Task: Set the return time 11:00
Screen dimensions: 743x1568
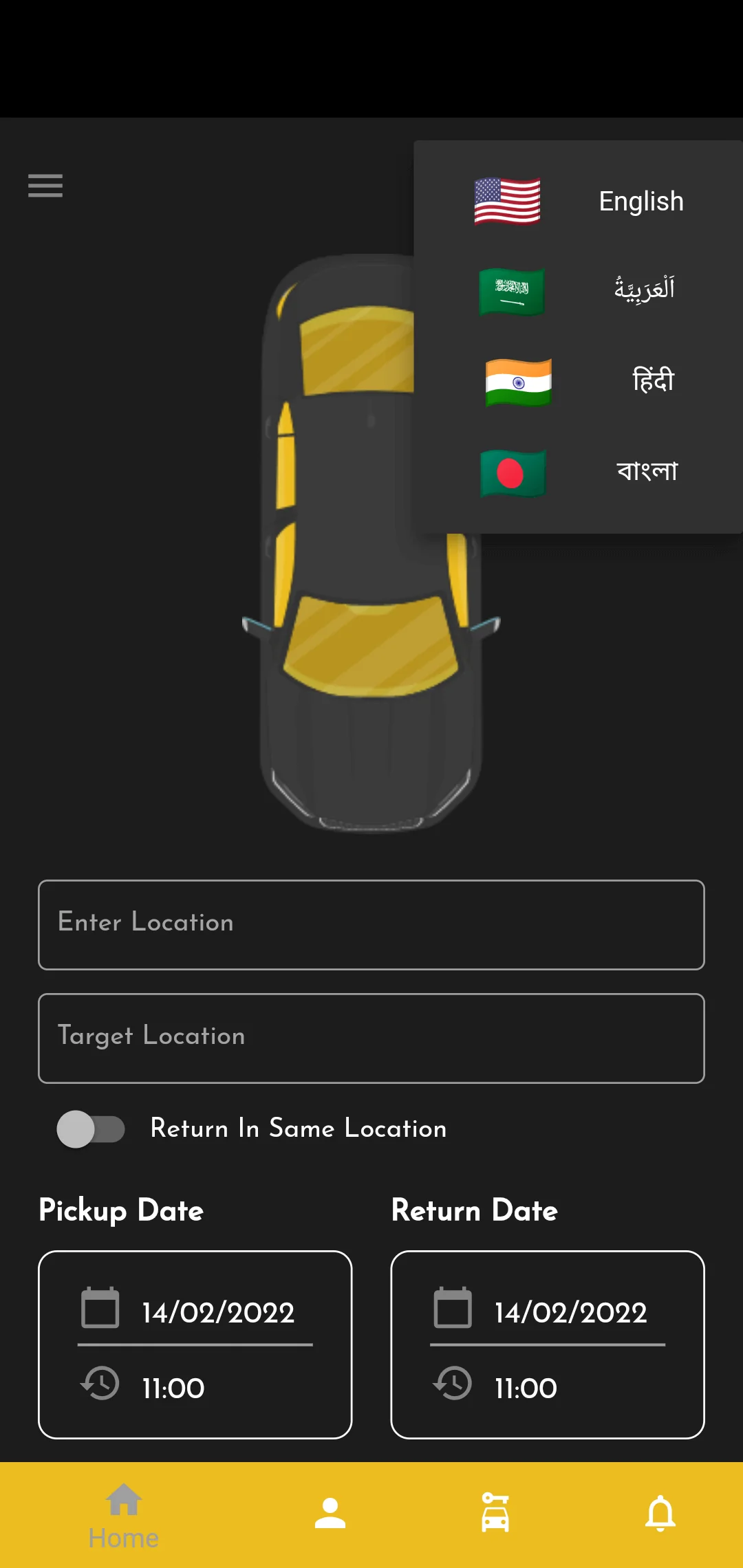Action: coord(526,1388)
